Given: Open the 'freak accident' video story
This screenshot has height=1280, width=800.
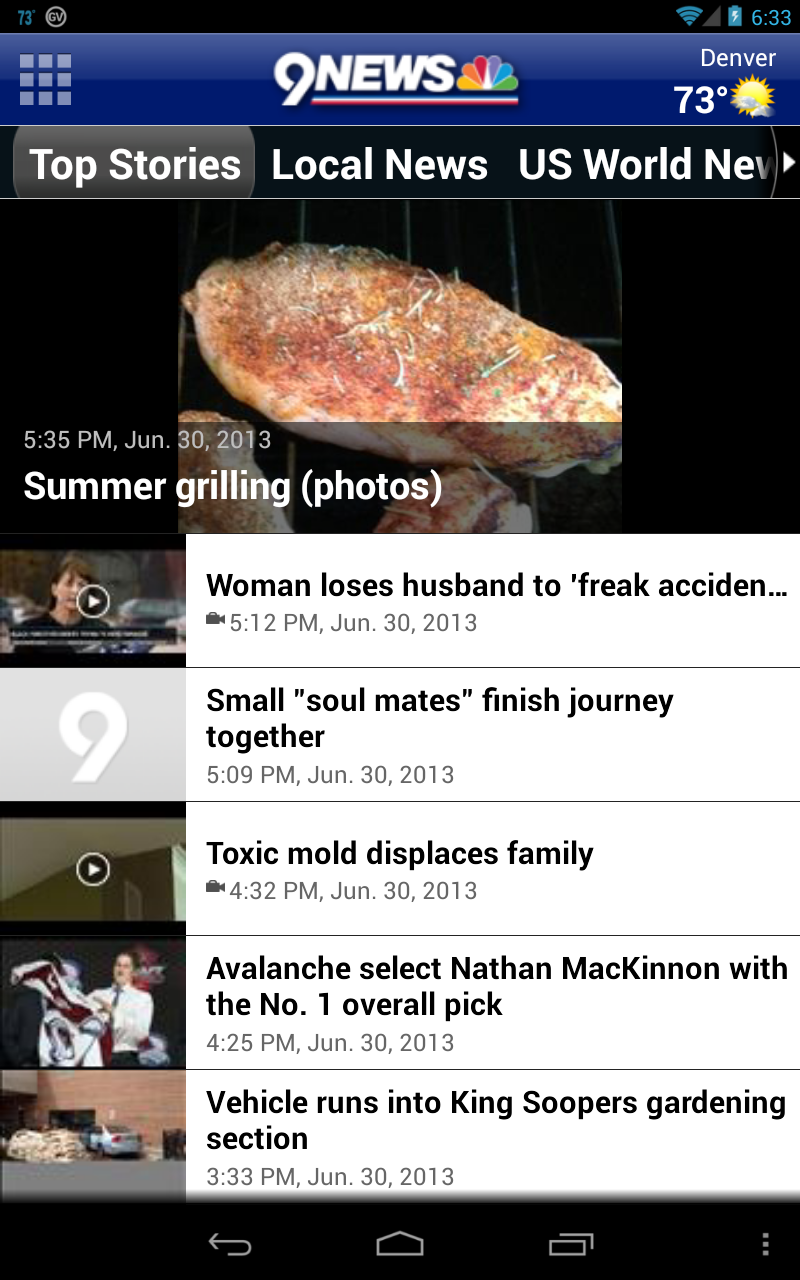Looking at the screenshot, I should point(495,601).
